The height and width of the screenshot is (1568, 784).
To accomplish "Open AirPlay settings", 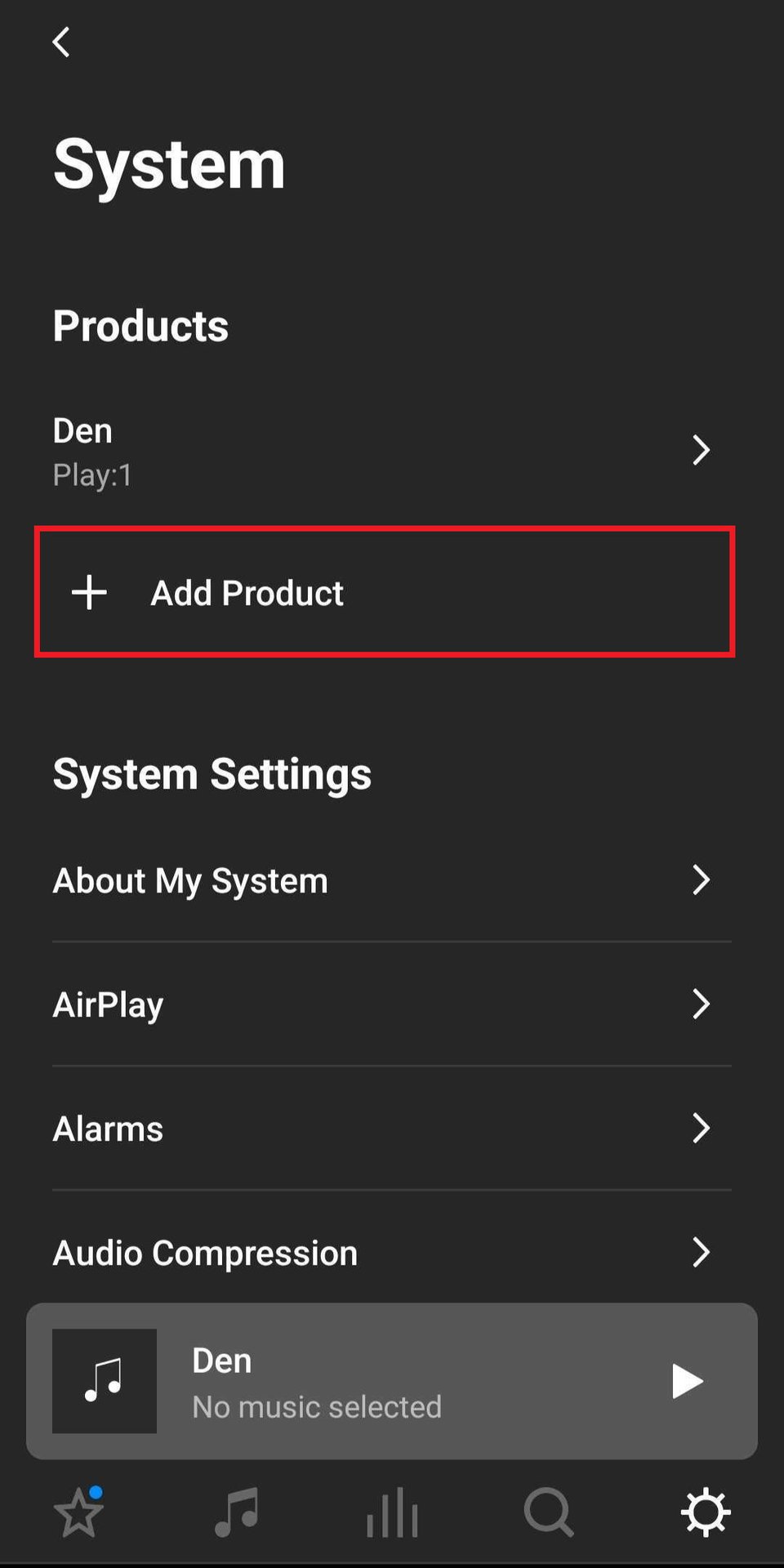I will 382,1004.
